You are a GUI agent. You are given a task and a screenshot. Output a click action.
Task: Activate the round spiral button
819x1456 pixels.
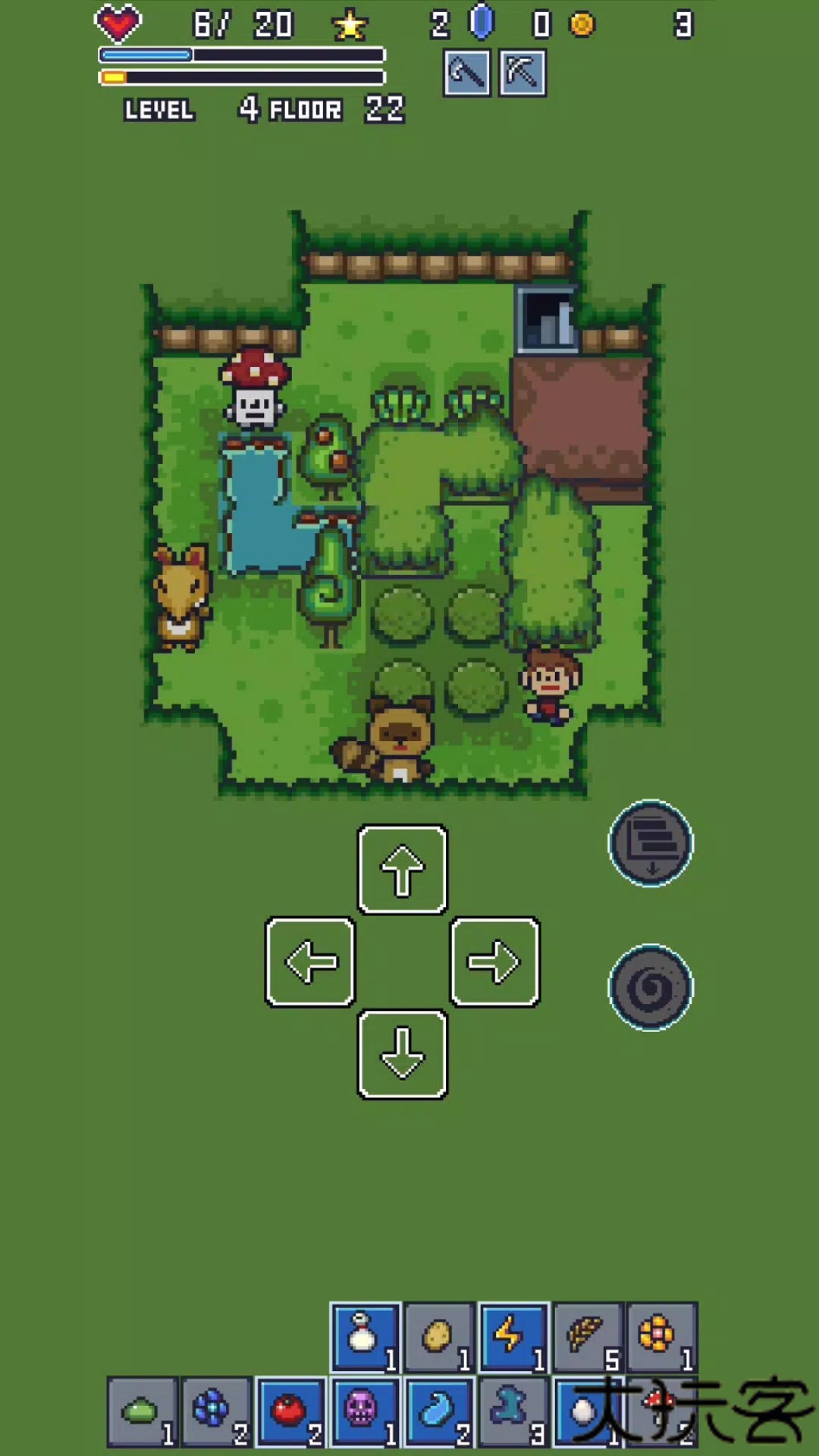[x=651, y=987]
